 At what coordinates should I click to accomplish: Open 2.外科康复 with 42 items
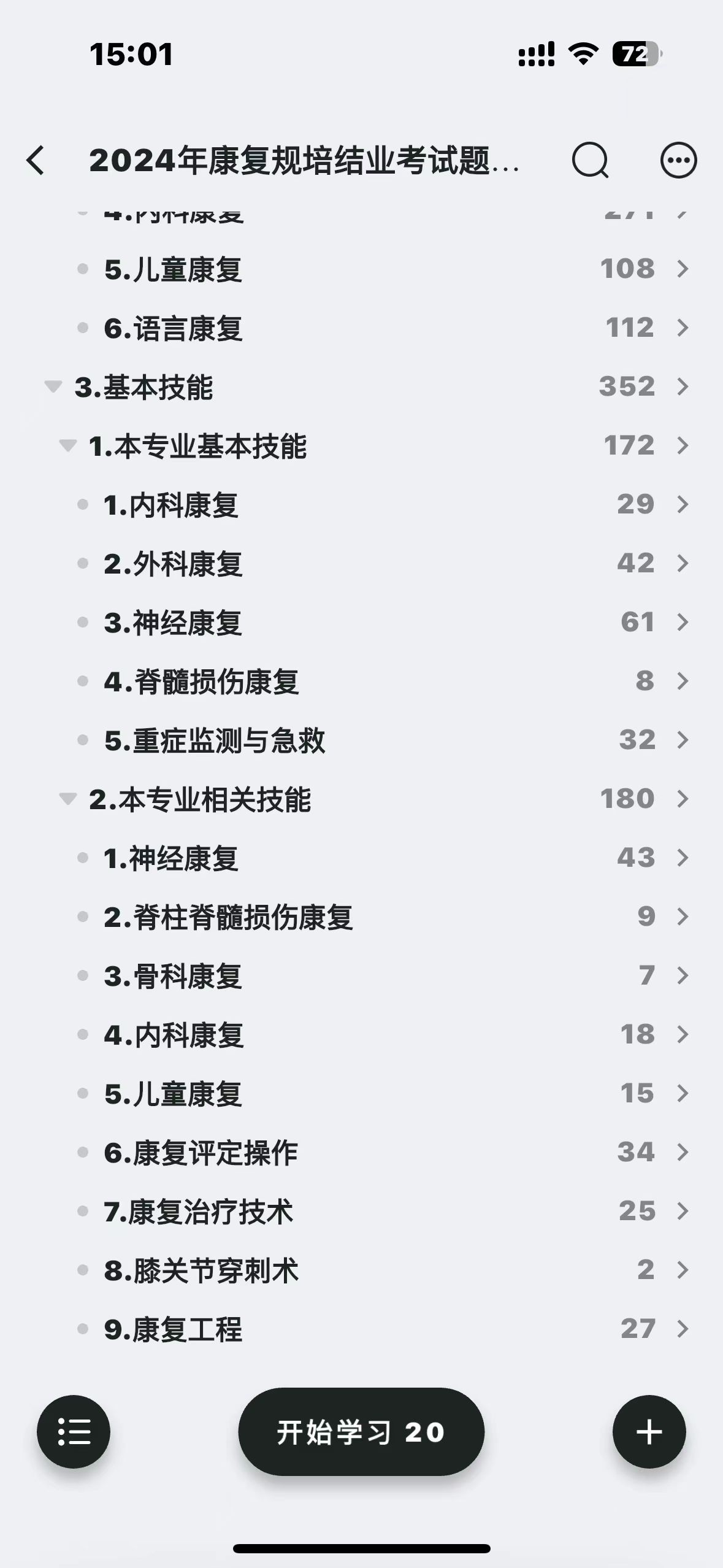tap(362, 564)
